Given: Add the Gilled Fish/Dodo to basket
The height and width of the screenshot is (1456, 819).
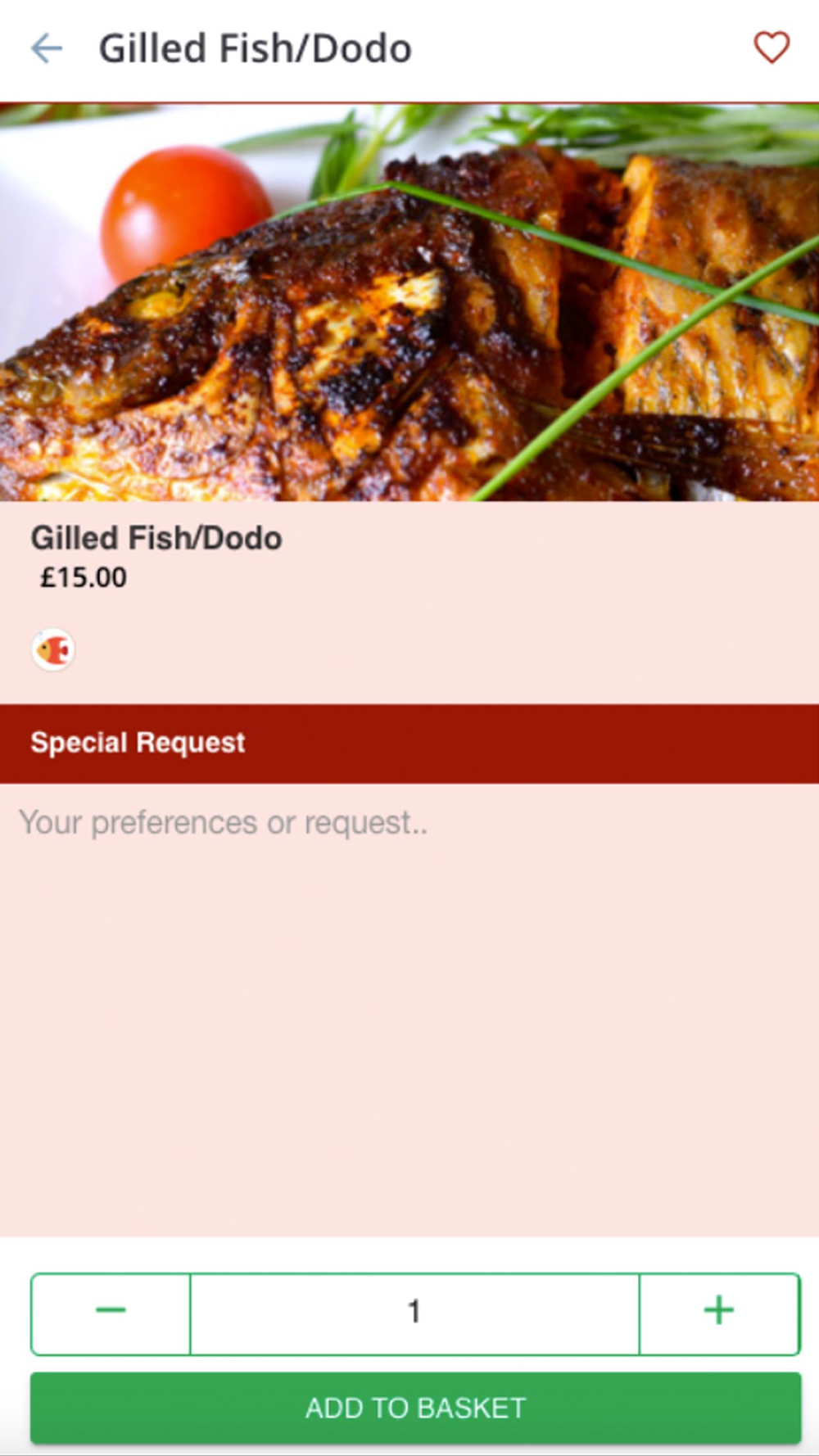Looking at the screenshot, I should click(415, 1408).
